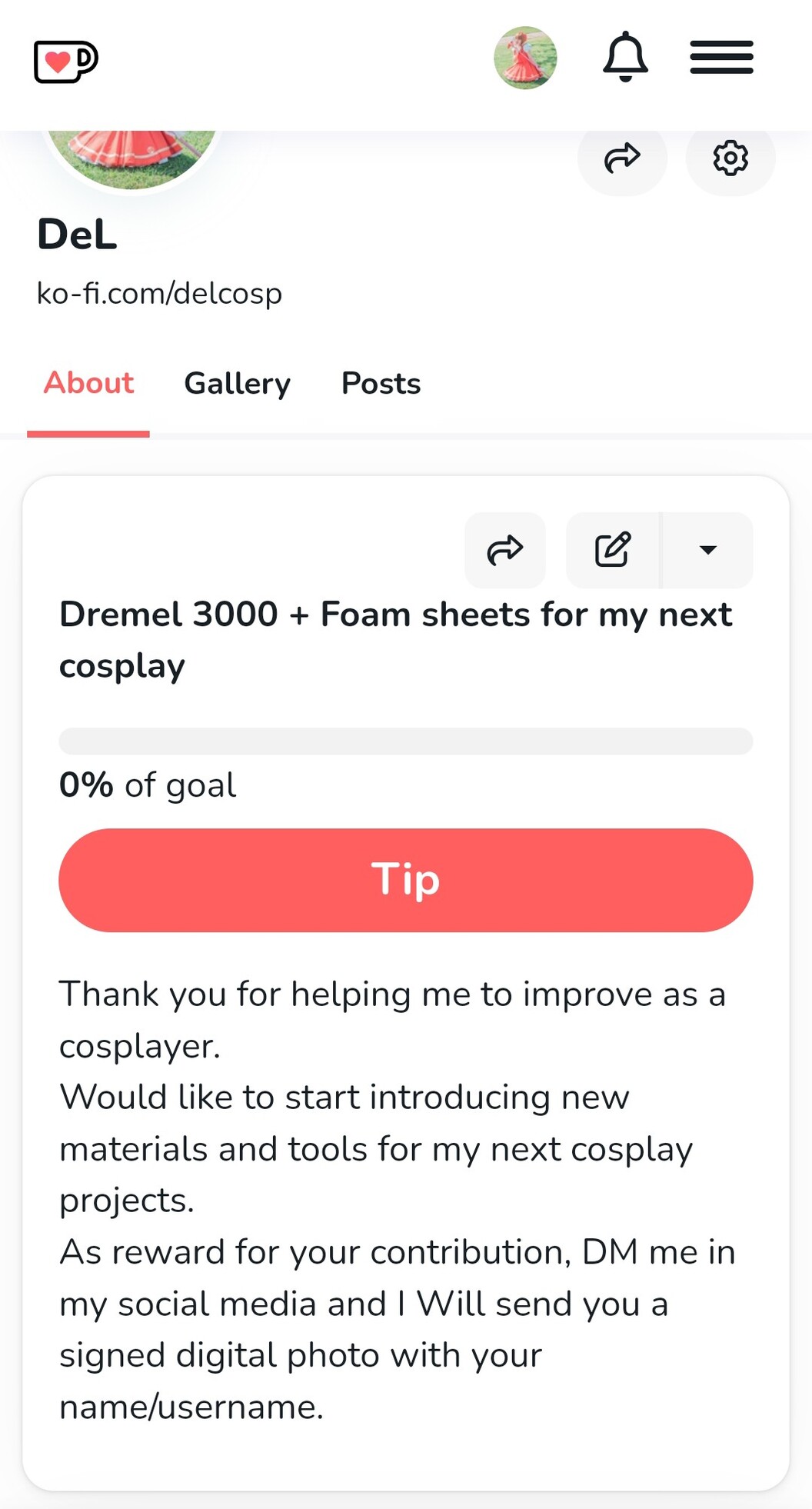Share the DeL profile page
The image size is (812, 1509).
(x=622, y=158)
